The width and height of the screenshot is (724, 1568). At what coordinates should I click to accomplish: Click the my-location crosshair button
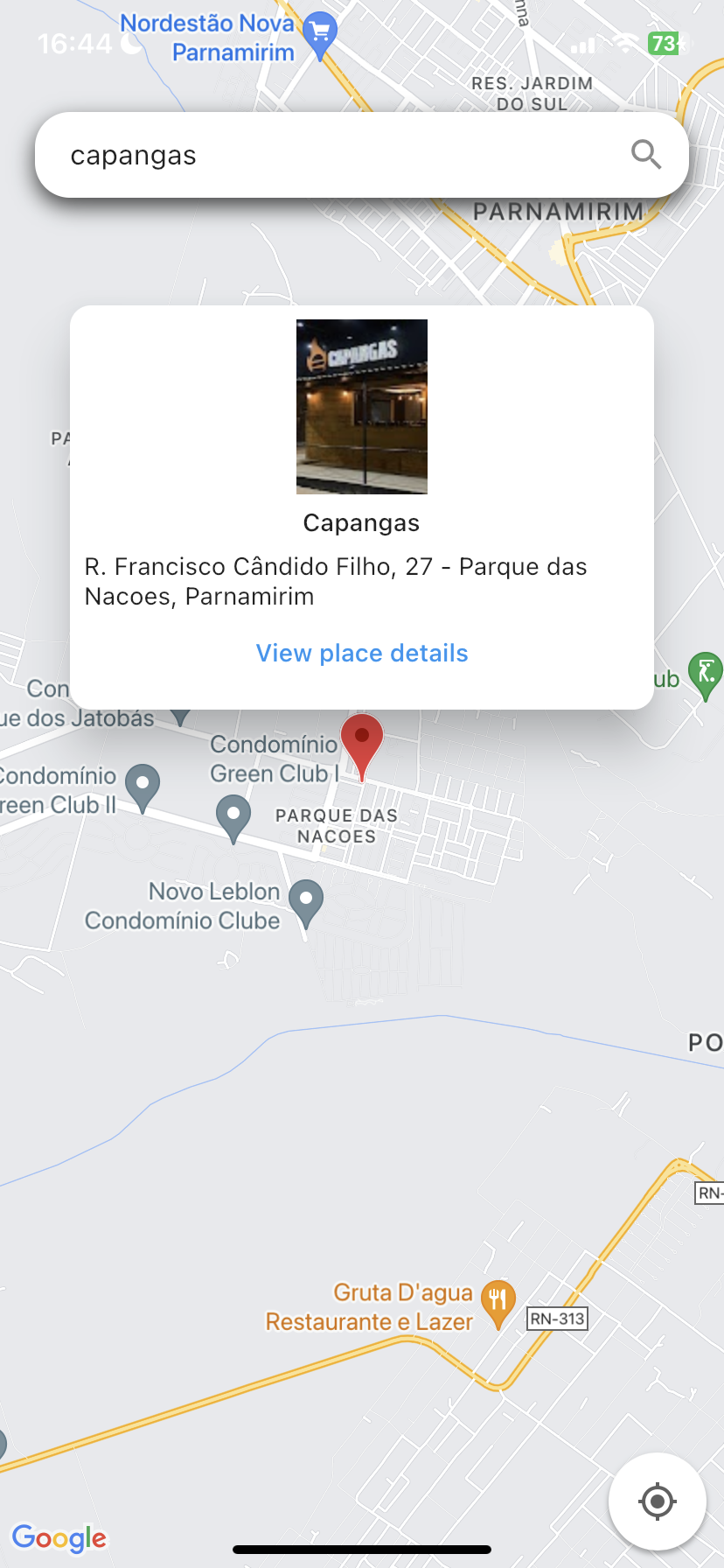[657, 1501]
